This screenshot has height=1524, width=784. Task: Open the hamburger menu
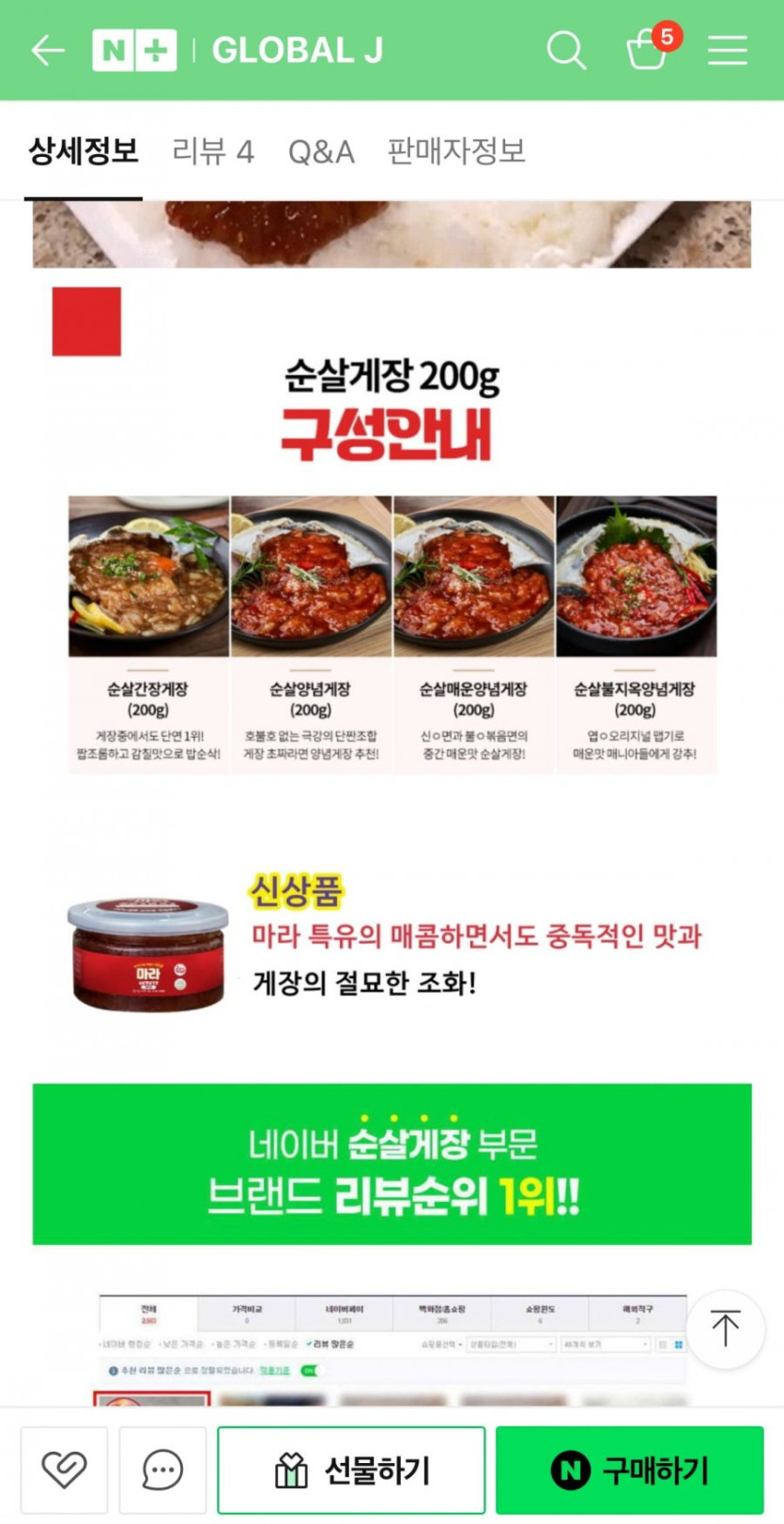(727, 51)
